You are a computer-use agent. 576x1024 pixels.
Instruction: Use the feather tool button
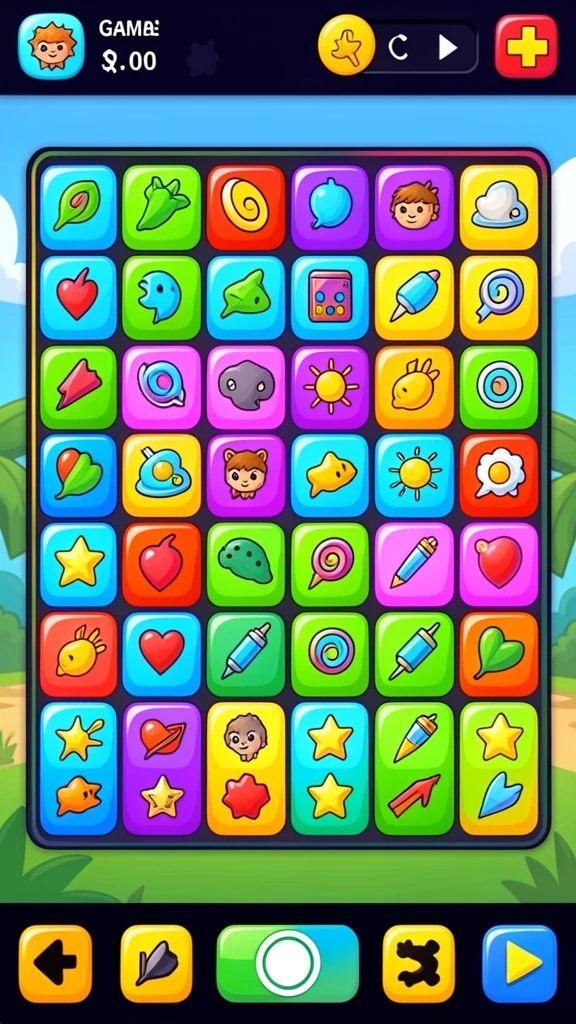157,964
